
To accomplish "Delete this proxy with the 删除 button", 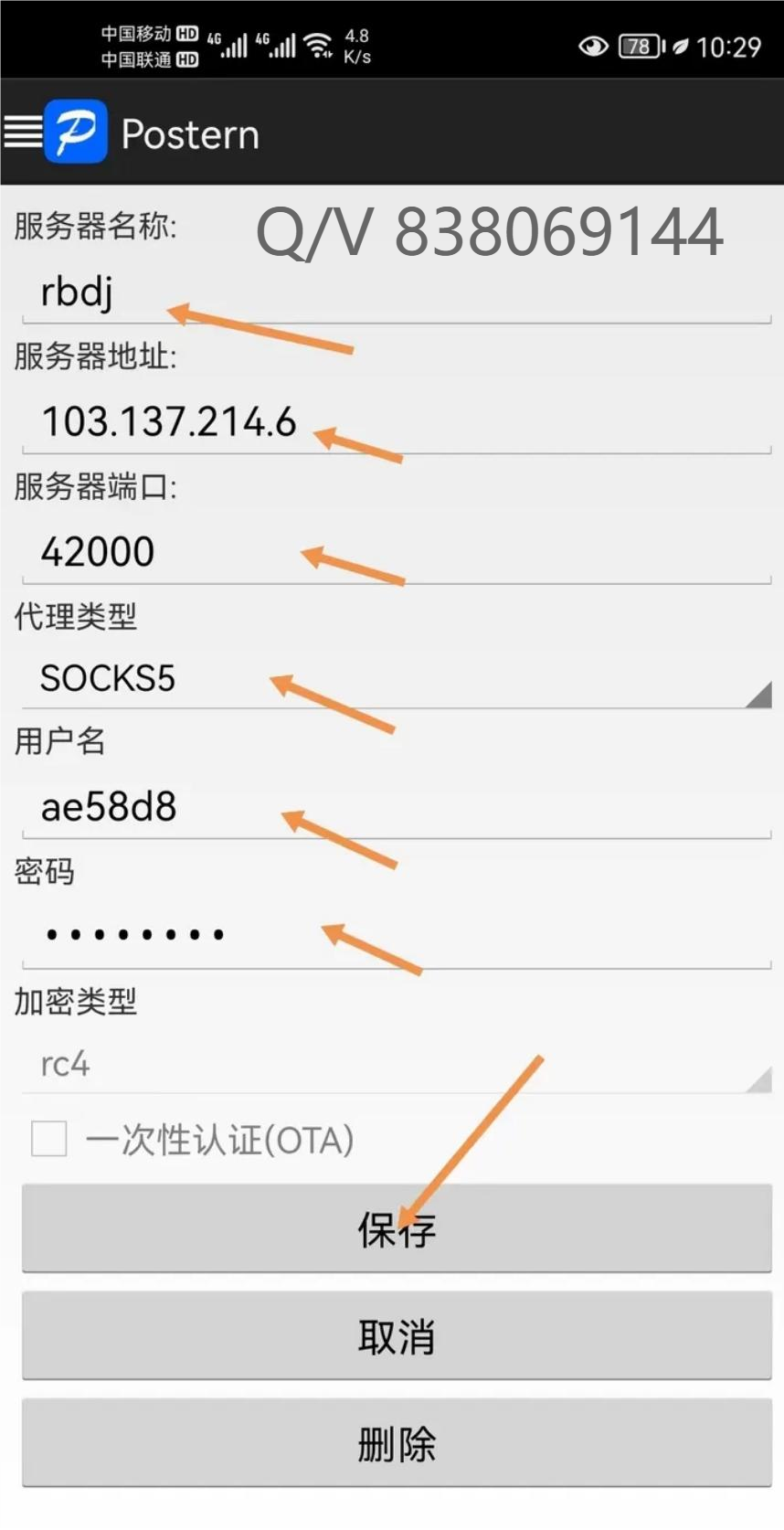I will click(x=396, y=1443).
